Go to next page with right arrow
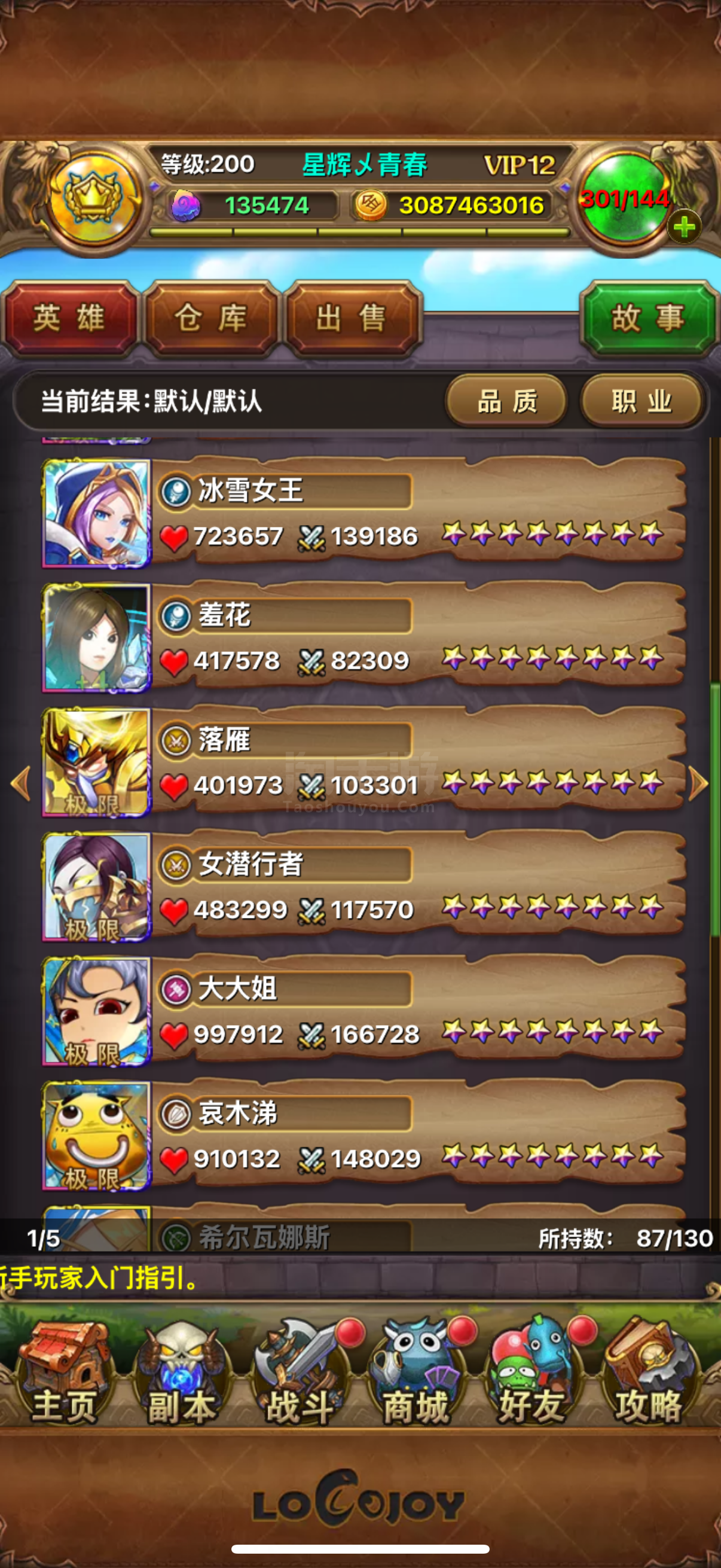 click(x=698, y=783)
